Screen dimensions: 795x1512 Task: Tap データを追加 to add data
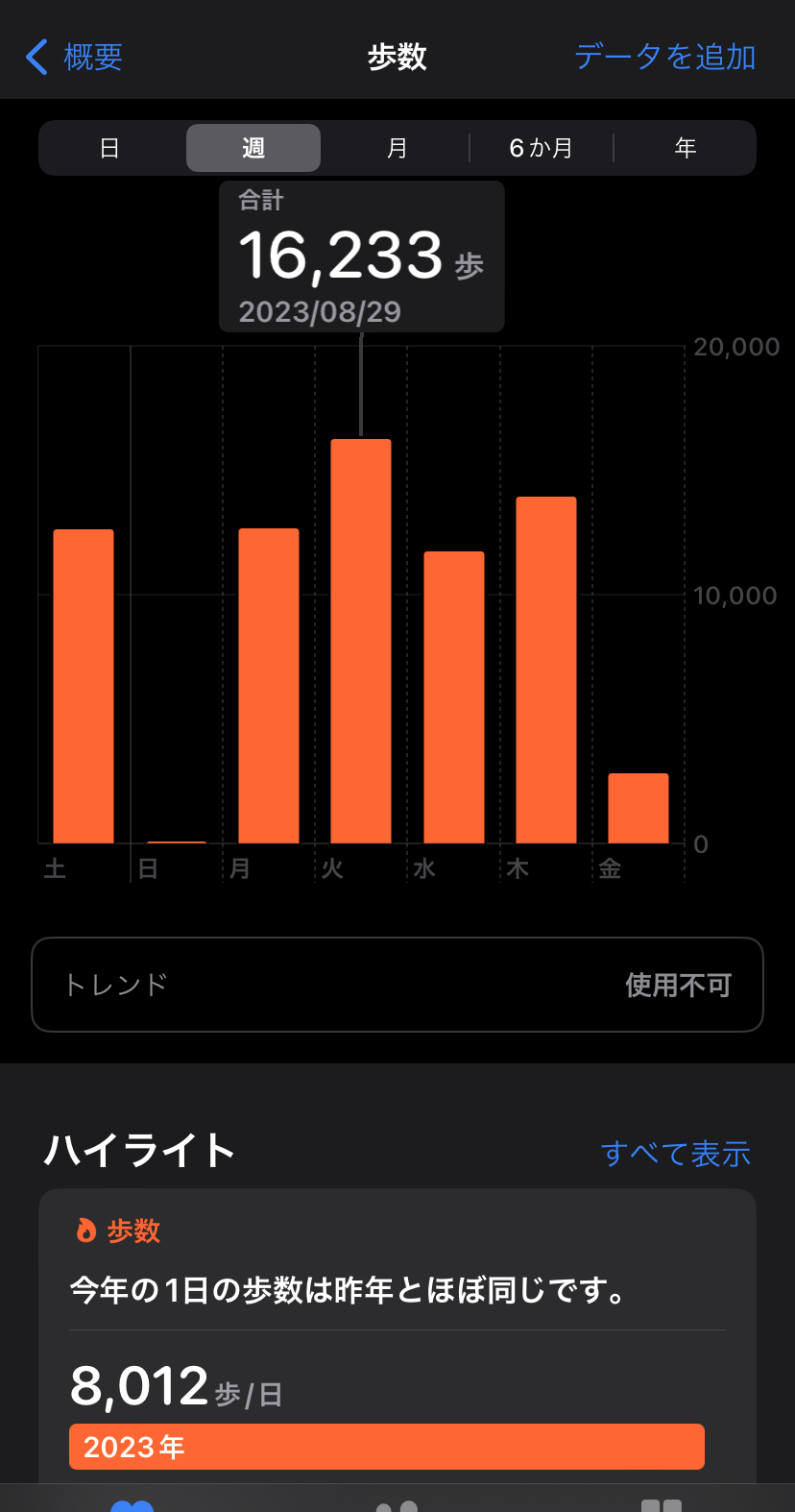tap(664, 58)
